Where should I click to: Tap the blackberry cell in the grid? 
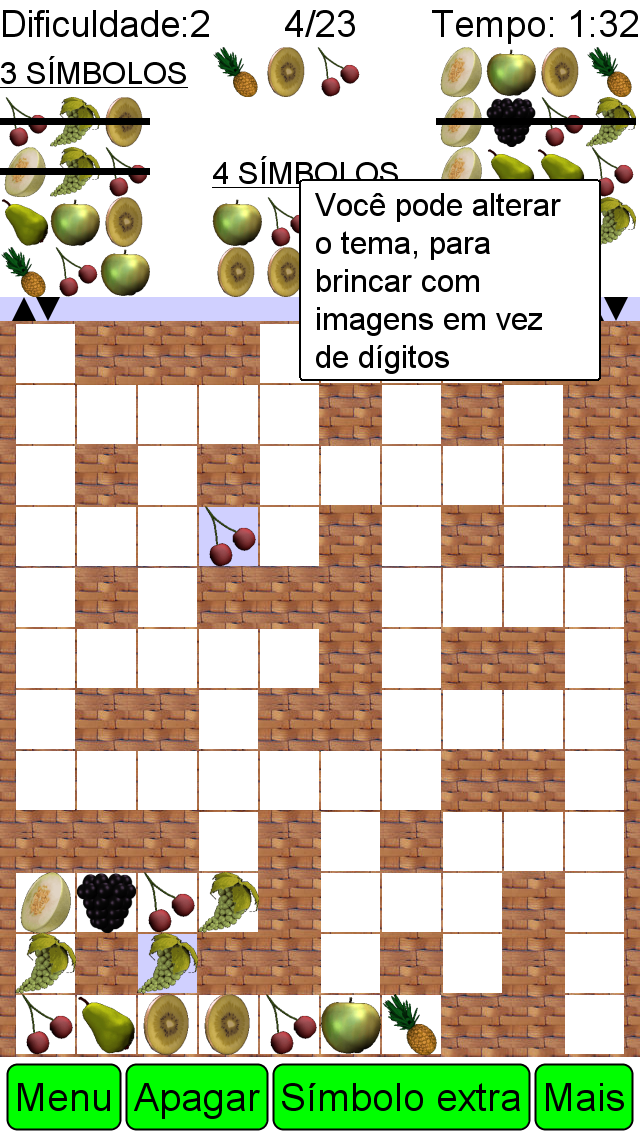(x=107, y=903)
